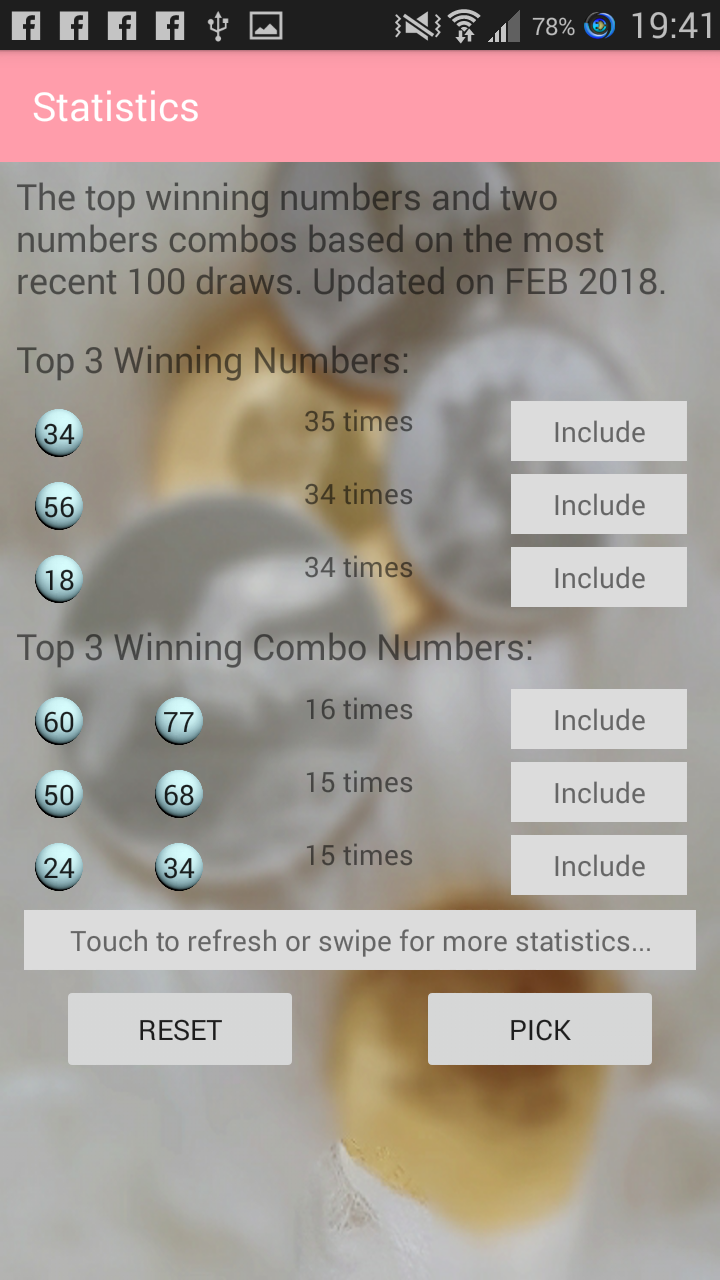Viewport: 720px width, 1280px height.
Task: Select the ball showing number 34
Action: 58,433
